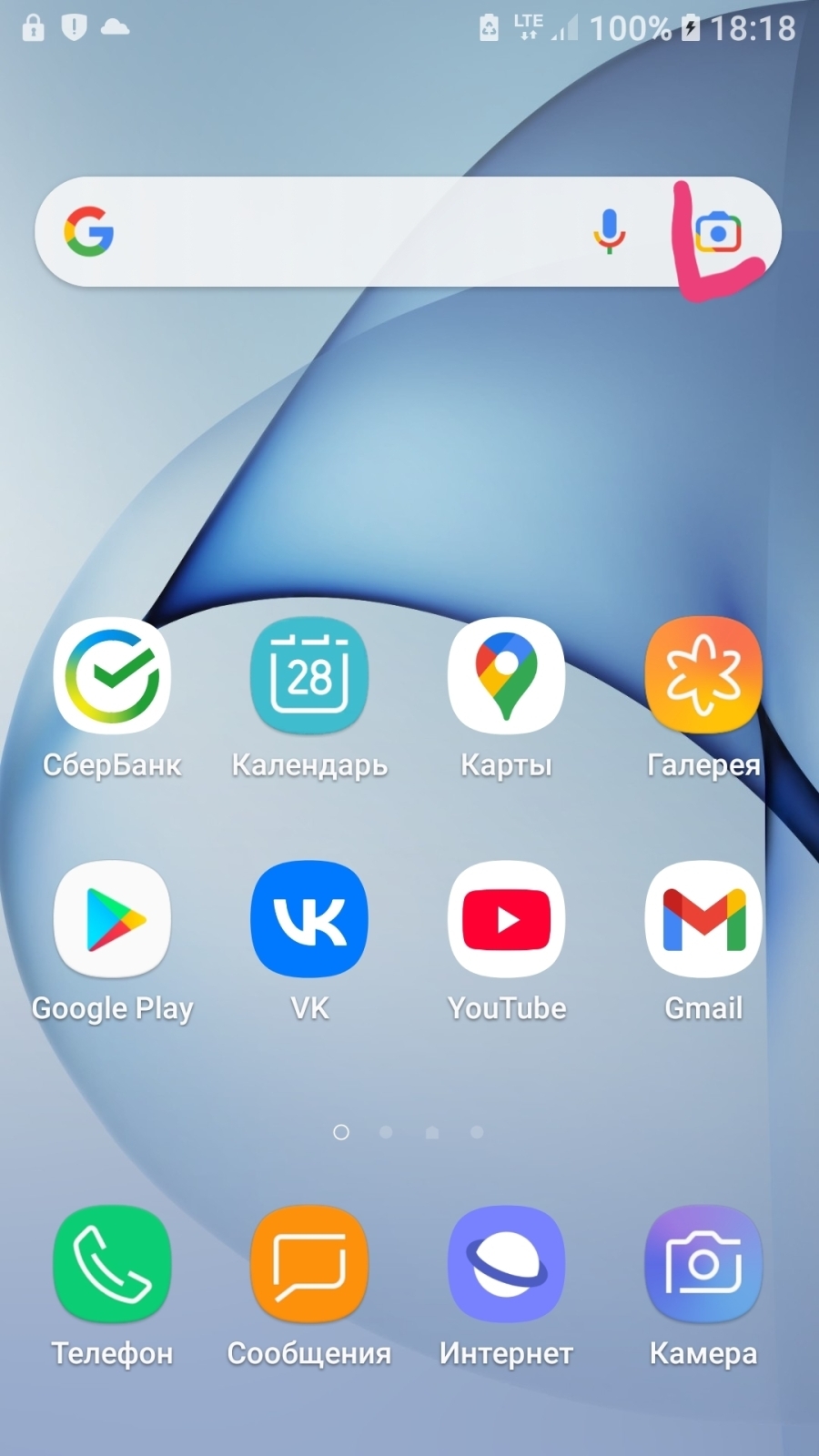Launch YouTube
The image size is (819, 1456).
[506, 919]
